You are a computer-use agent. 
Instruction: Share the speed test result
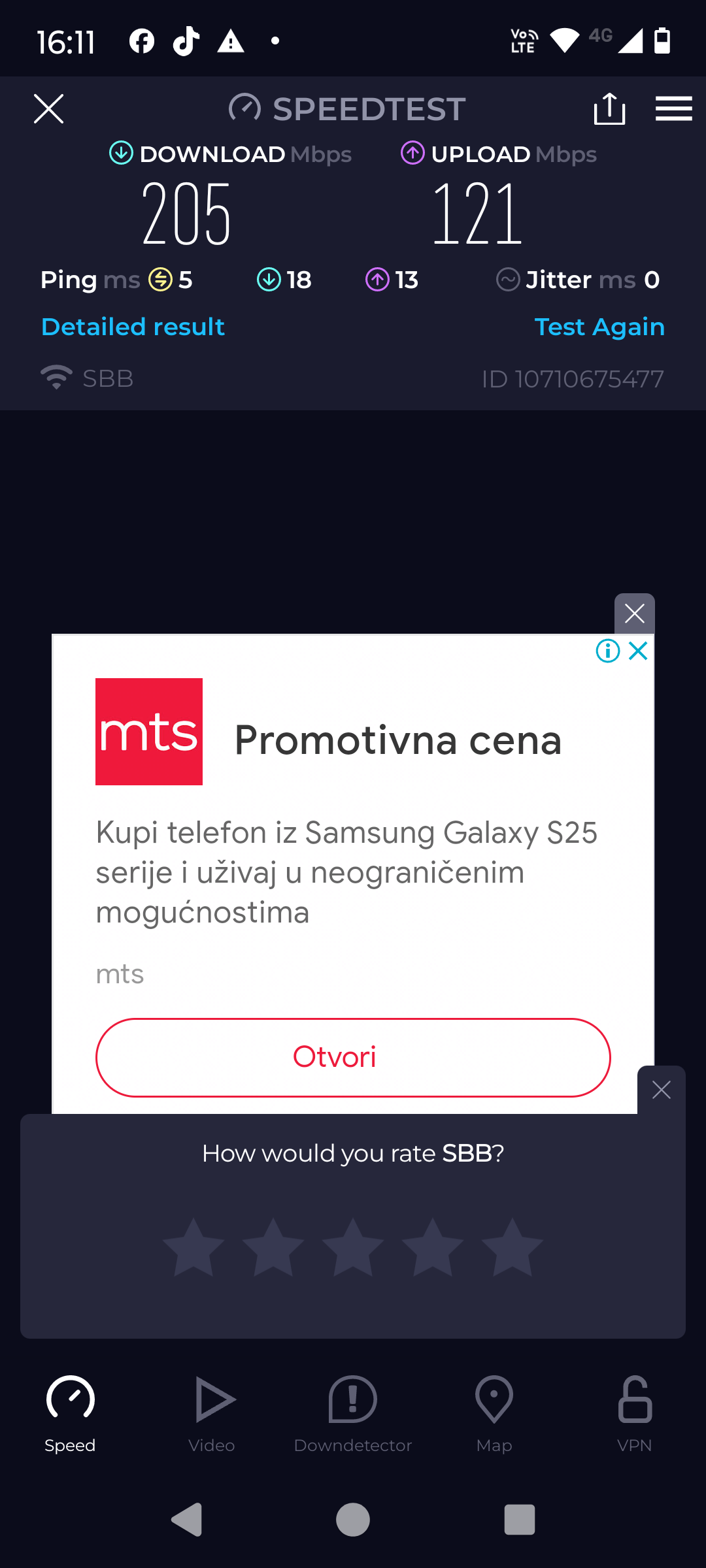[x=609, y=108]
